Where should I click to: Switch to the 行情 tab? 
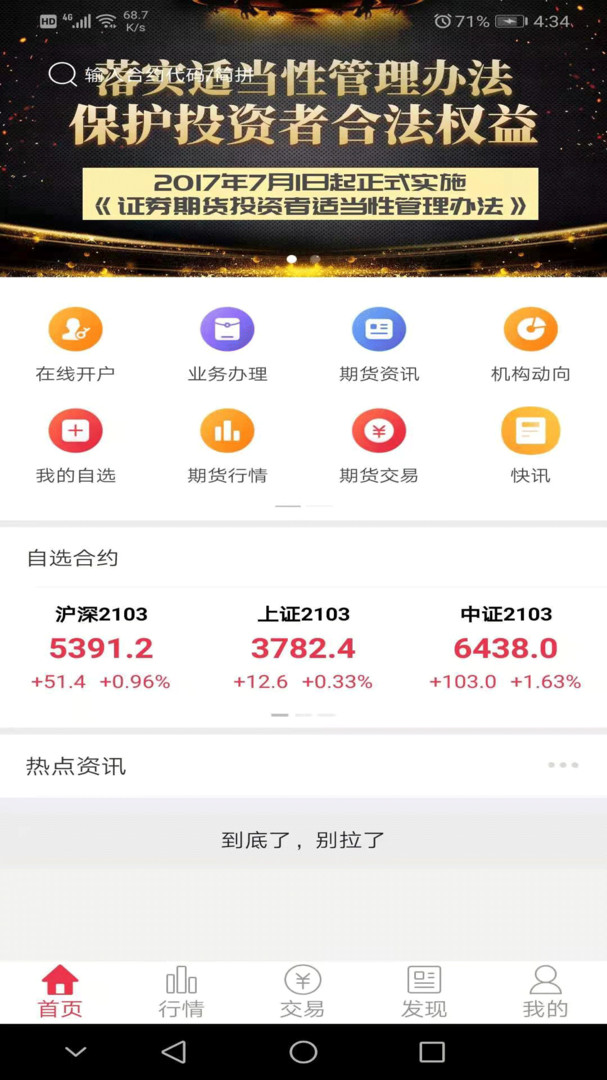coord(181,992)
